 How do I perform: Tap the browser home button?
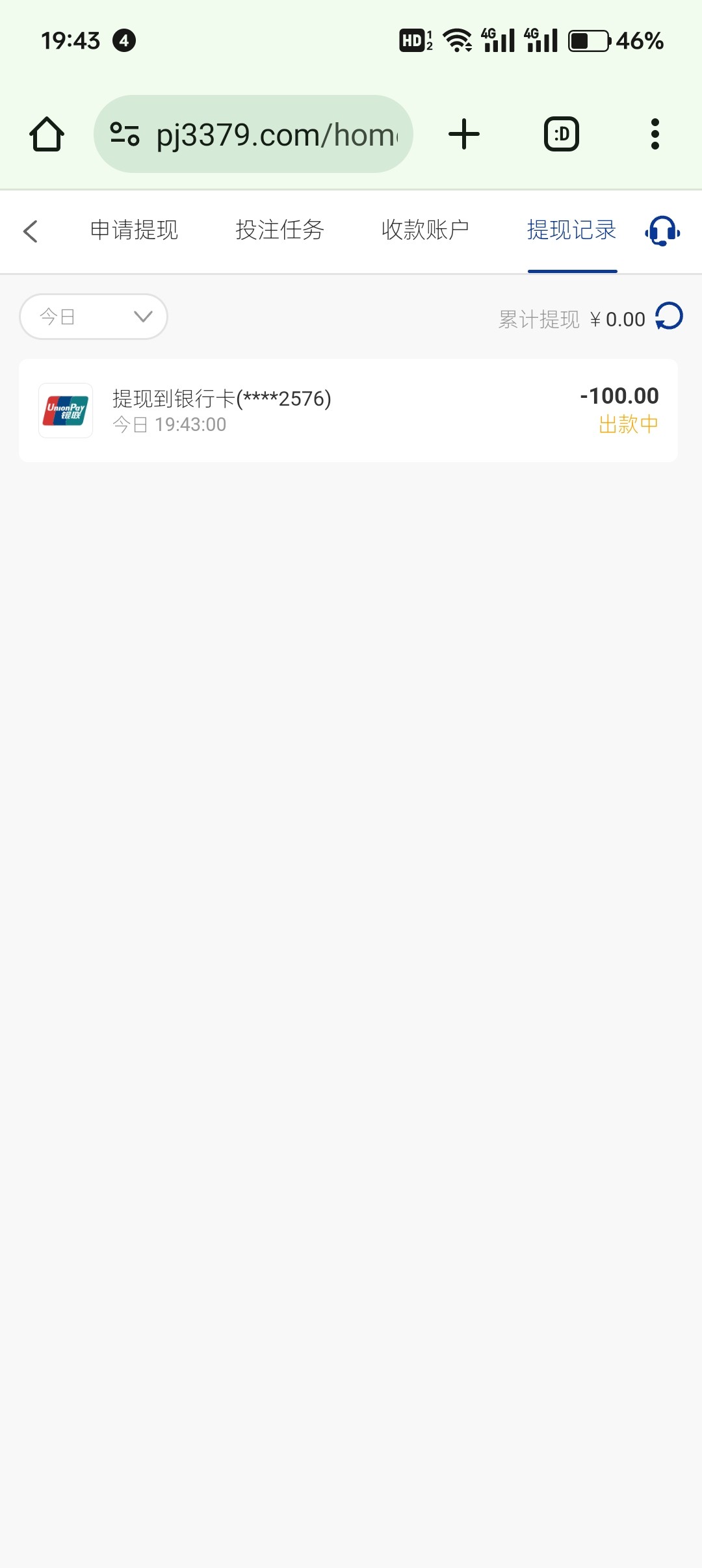coord(47,135)
